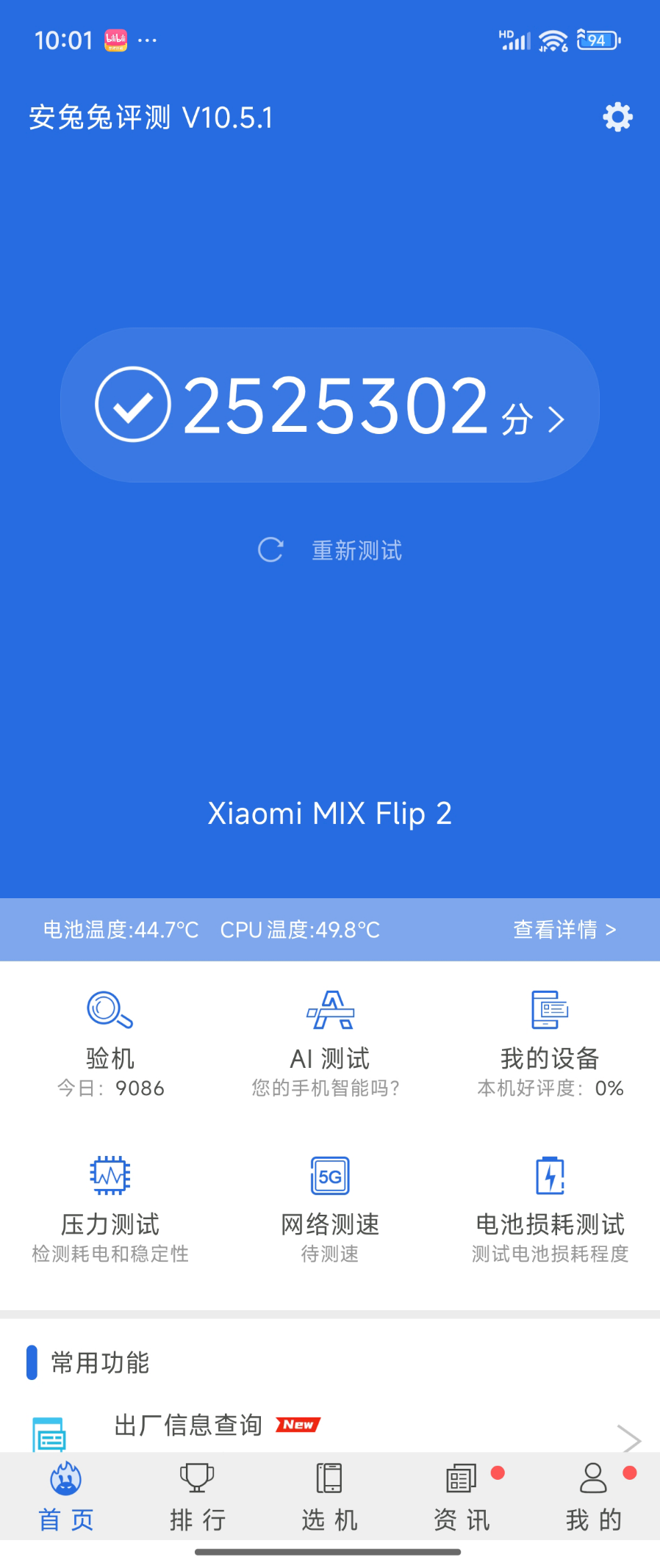The image size is (660, 1568).
Task: Switch to the 首页 tab
Action: coord(66,1497)
